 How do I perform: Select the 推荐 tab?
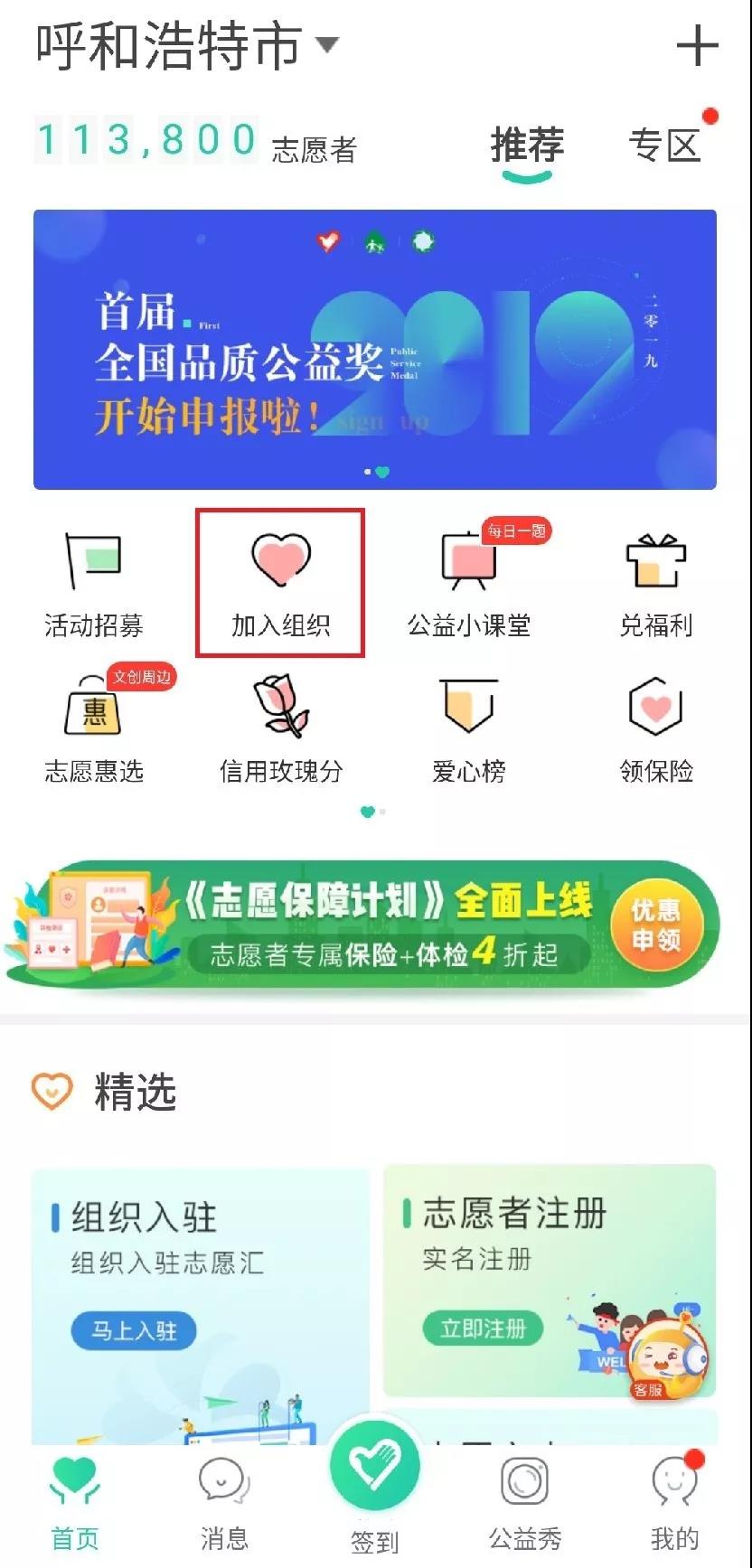click(527, 145)
